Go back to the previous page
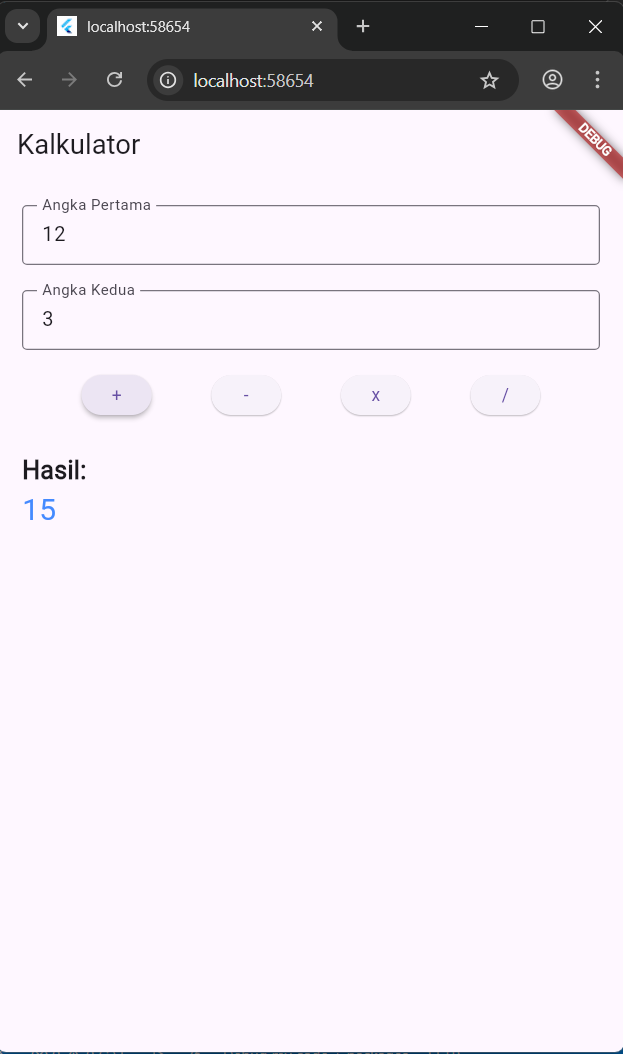 (25, 80)
